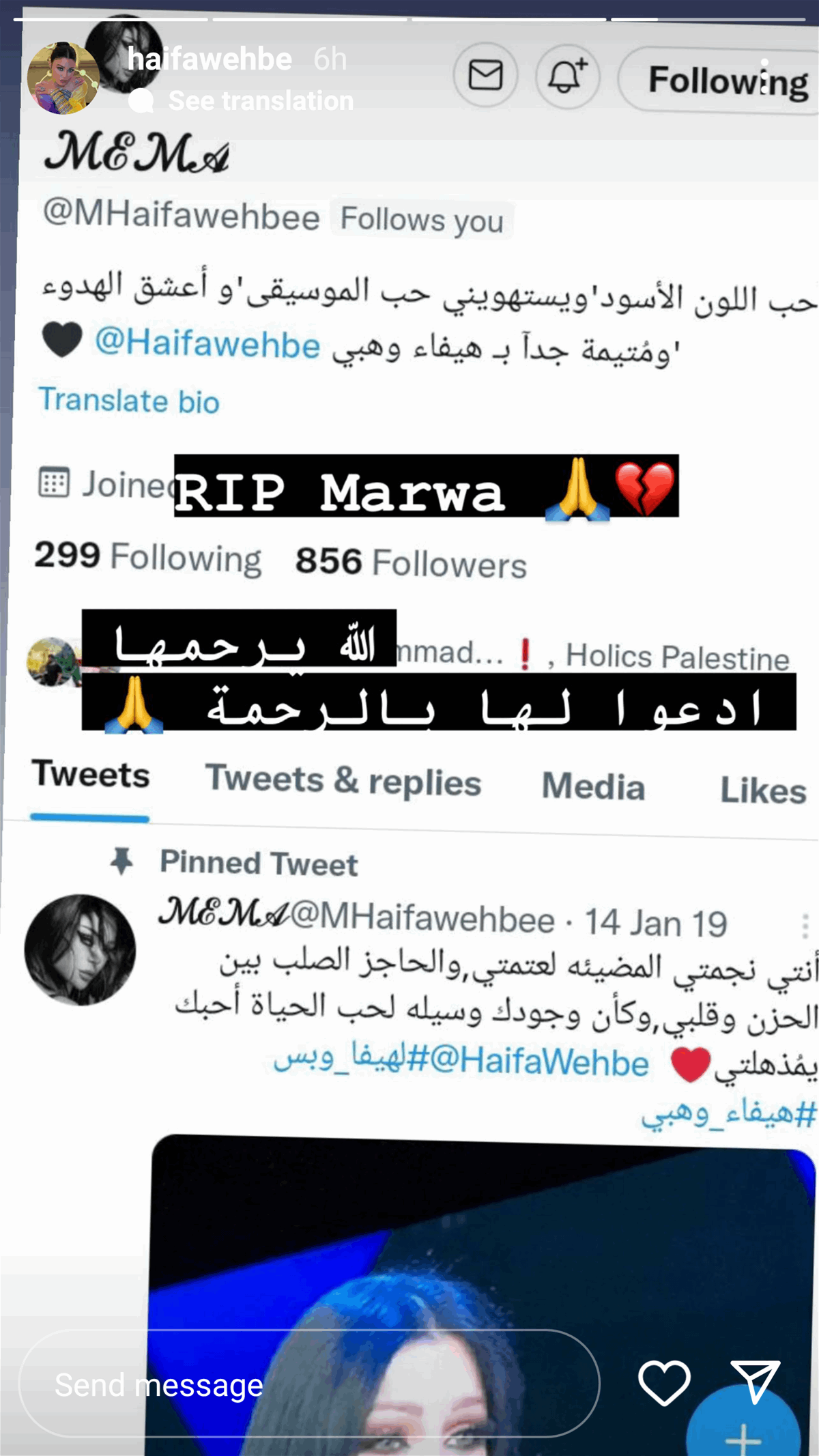The image size is (819, 1456).
Task: Share the story via paper plane icon
Action: click(755, 1381)
